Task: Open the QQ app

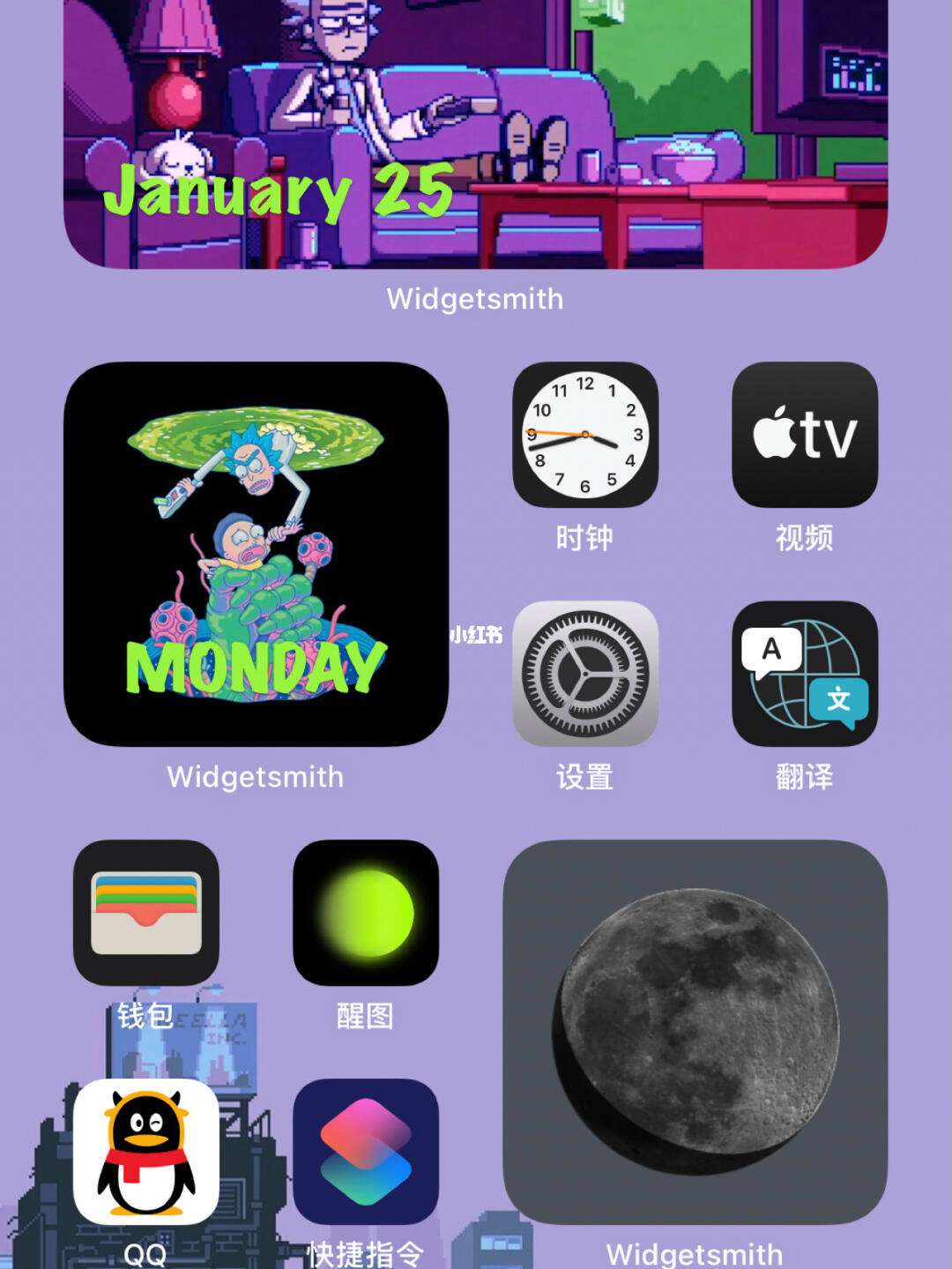Action: [146, 1152]
